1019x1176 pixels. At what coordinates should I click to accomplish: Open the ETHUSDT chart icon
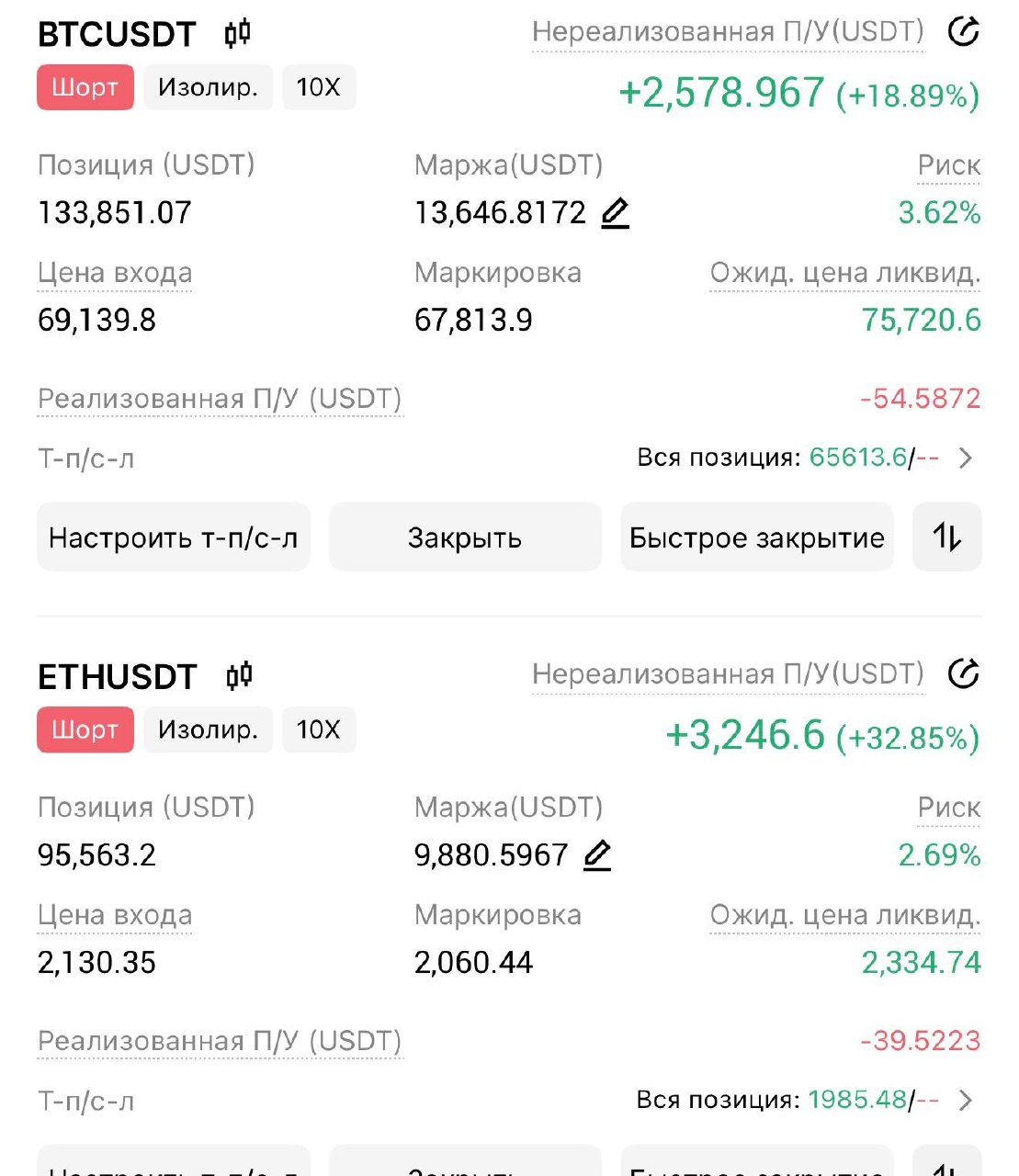click(x=239, y=676)
